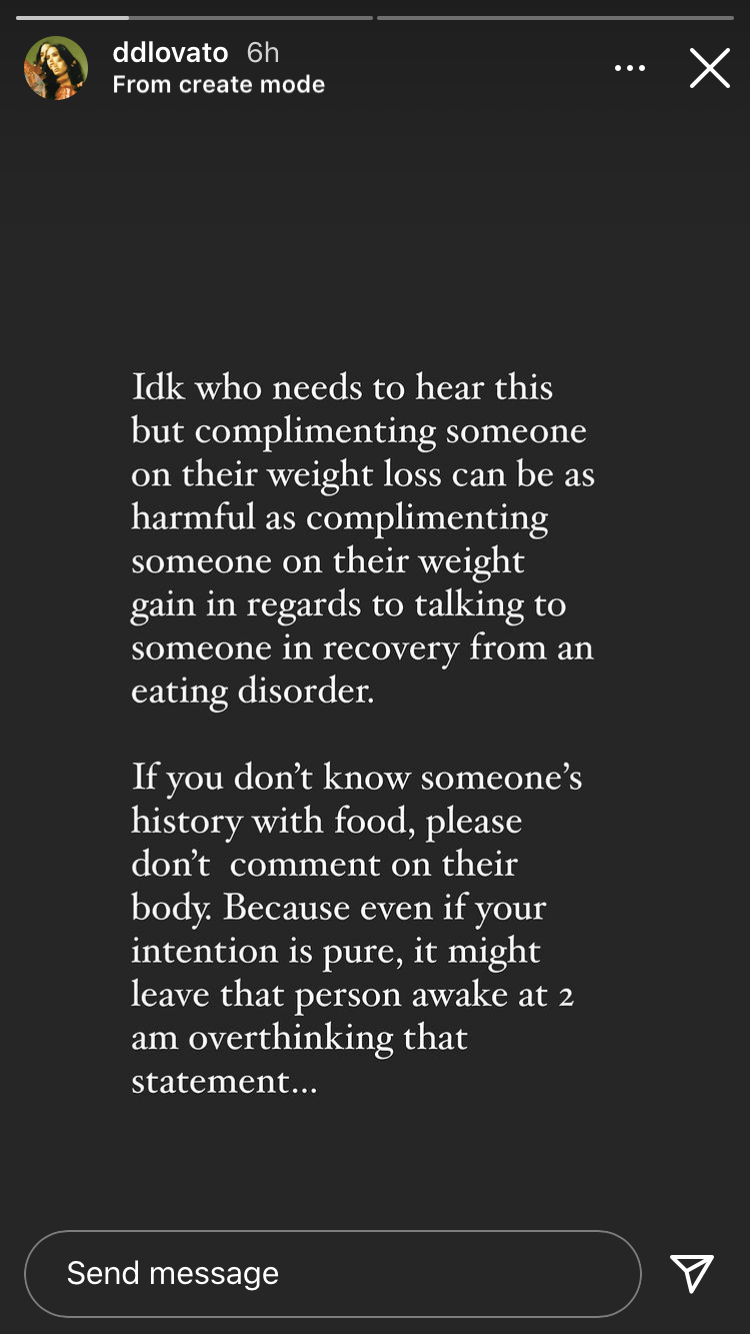Screen dimensions: 750x1334
Task: Share this story via paper plane icon
Action: pyautogui.click(x=692, y=1273)
